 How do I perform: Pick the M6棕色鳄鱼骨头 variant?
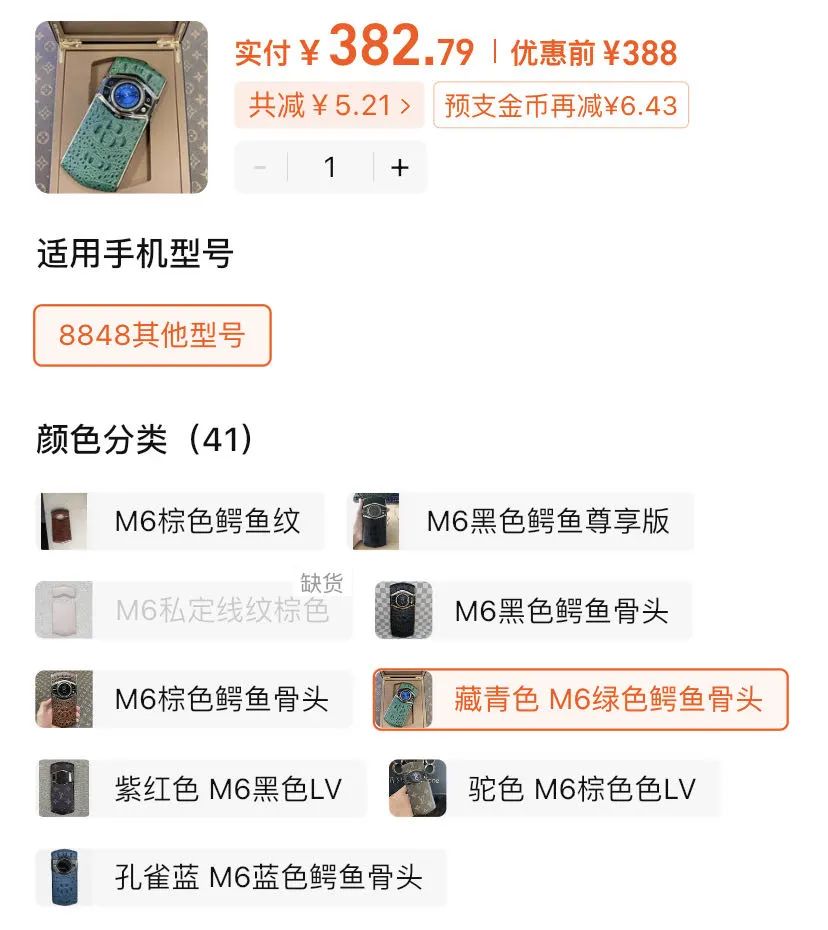[194, 699]
